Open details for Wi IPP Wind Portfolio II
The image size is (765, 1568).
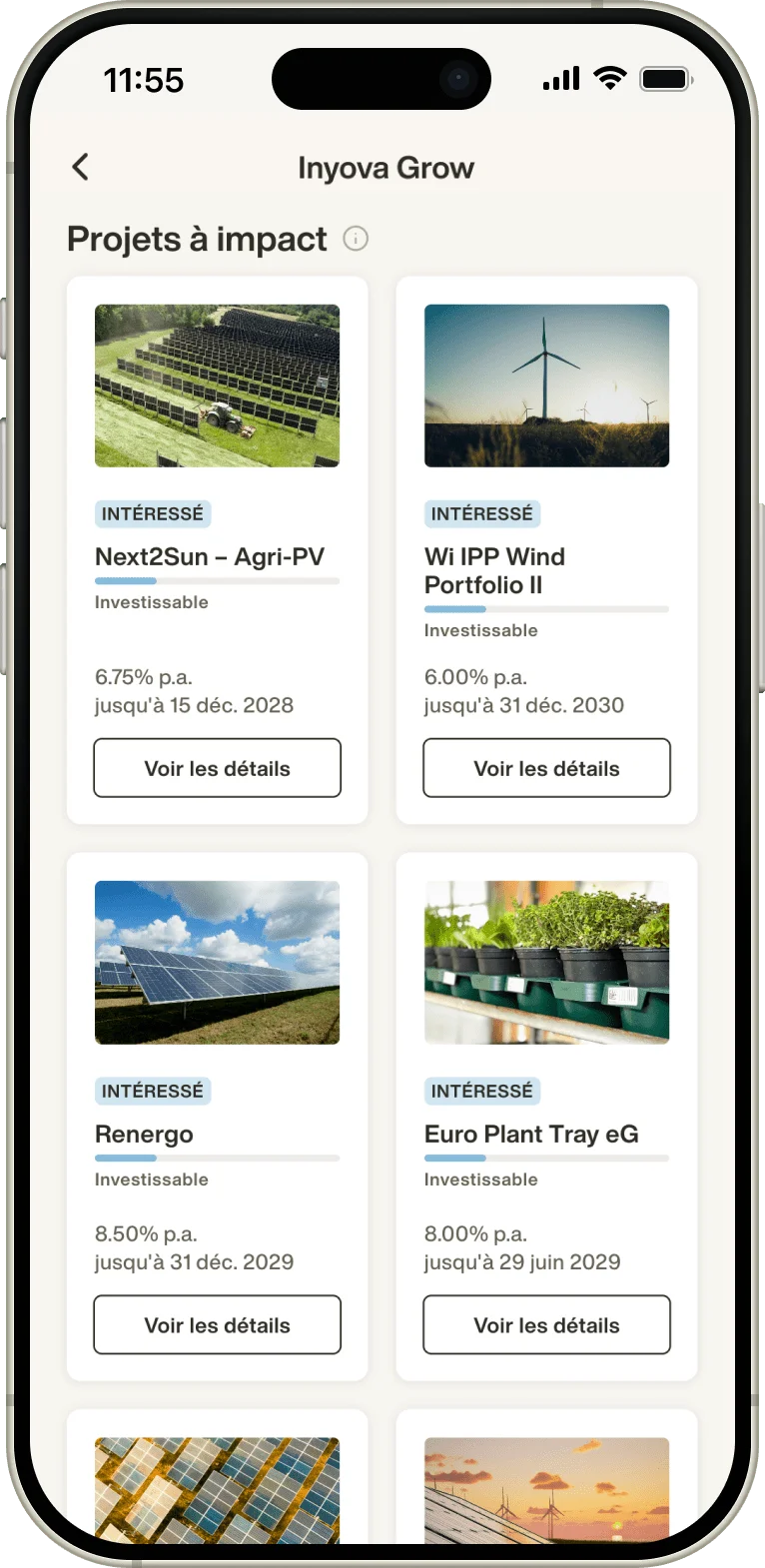tap(546, 767)
